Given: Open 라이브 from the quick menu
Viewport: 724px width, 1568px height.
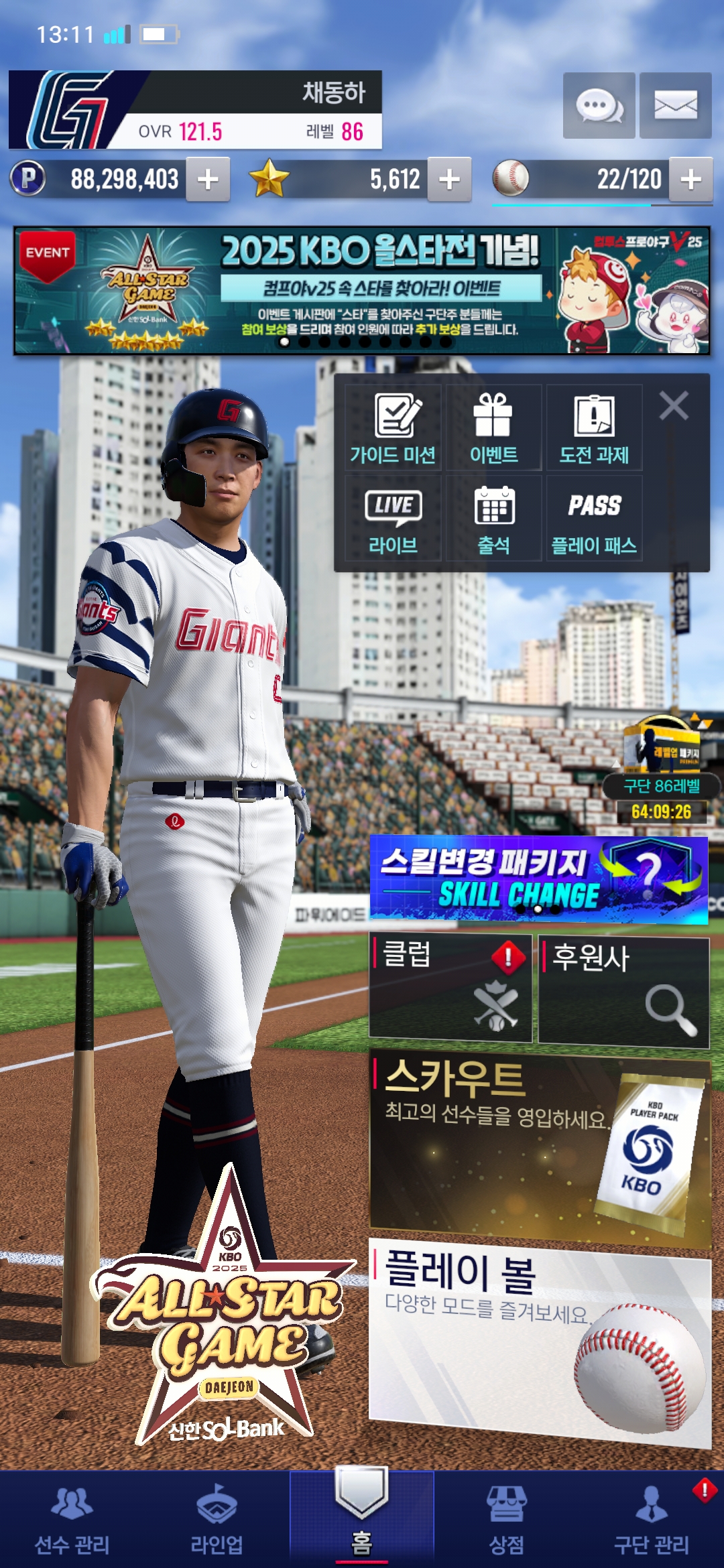Looking at the screenshot, I should click(393, 518).
